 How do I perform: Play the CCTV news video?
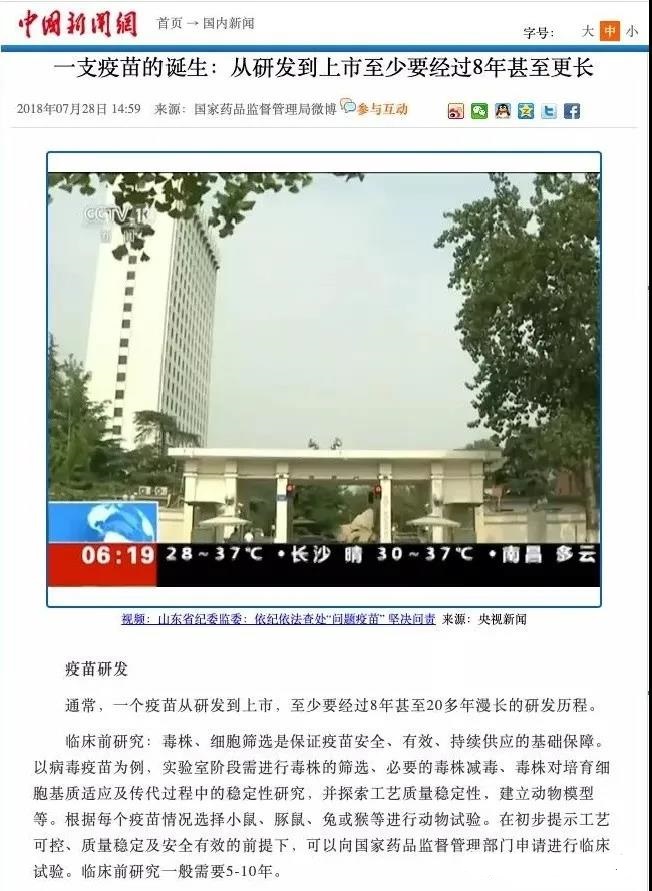(x=324, y=379)
